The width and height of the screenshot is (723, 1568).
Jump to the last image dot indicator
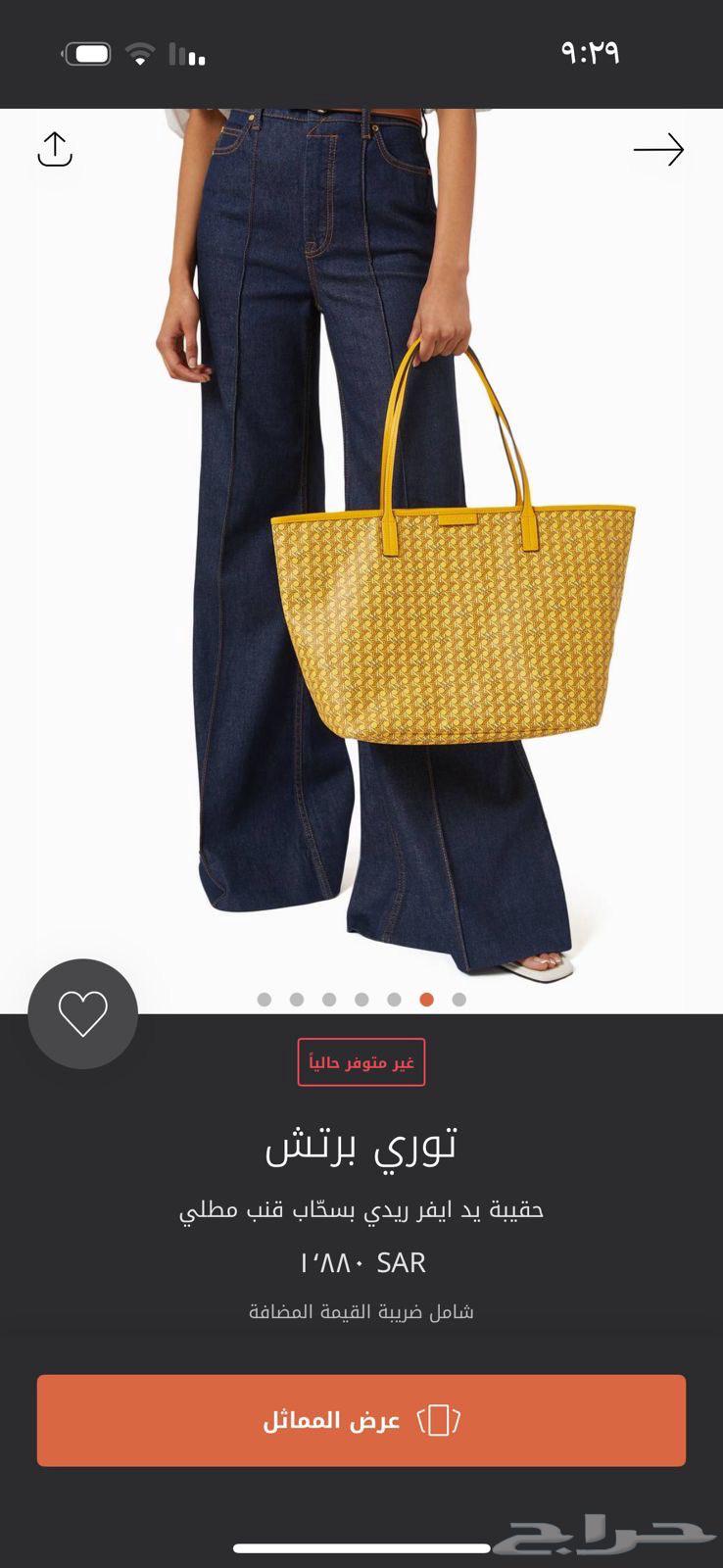pos(458,1000)
